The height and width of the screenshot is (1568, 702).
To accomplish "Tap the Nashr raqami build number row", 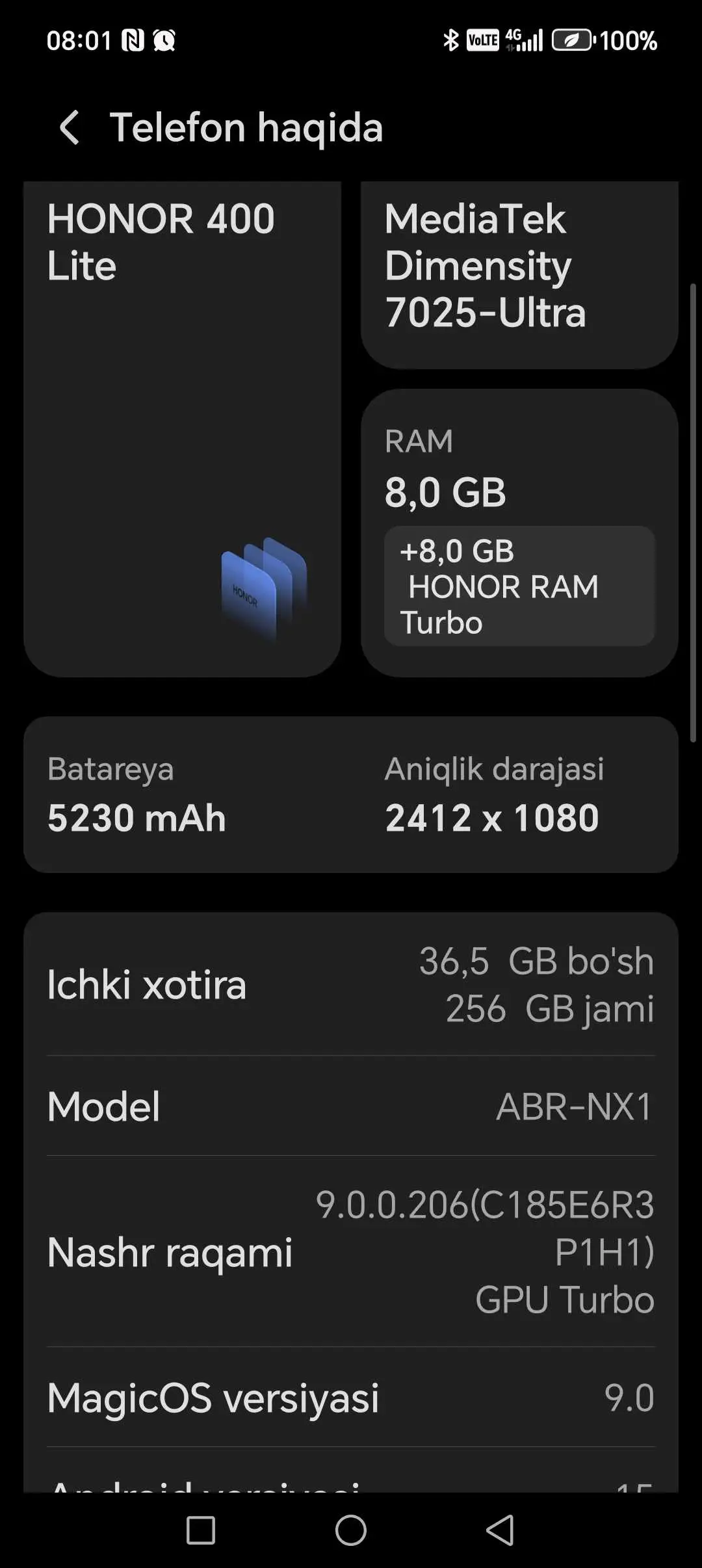I will [x=351, y=1251].
